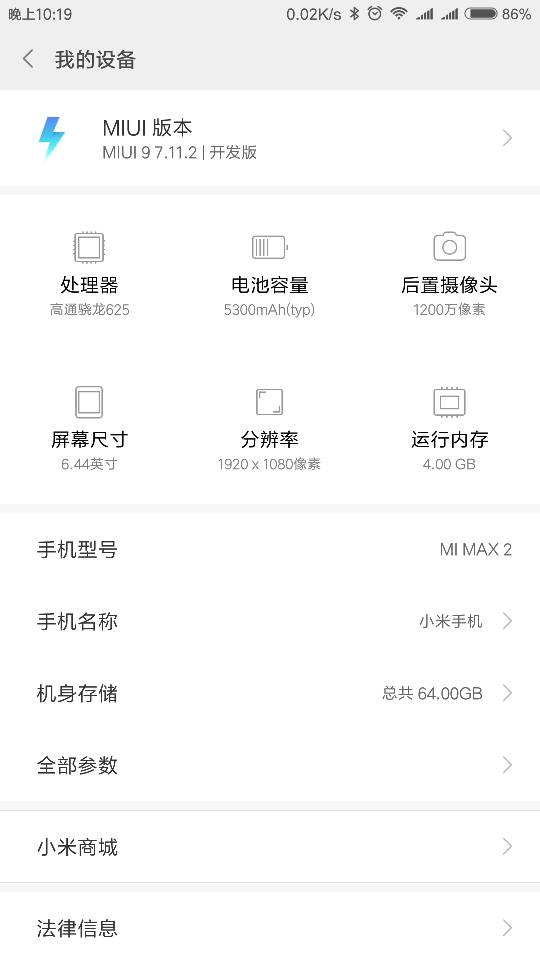Open 小米商城

coord(270,847)
